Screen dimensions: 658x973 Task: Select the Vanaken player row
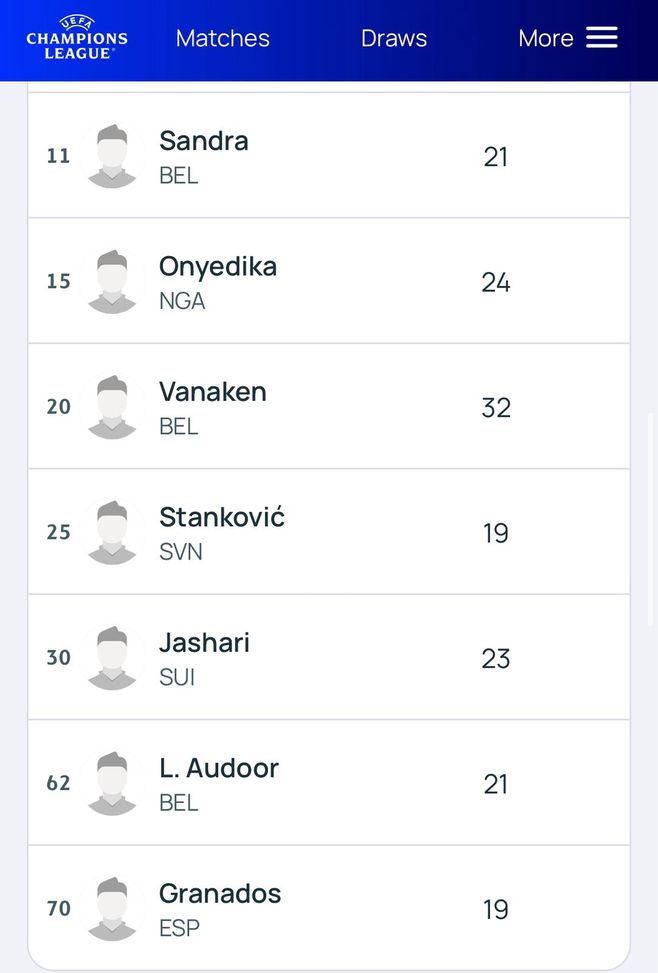click(212, 406)
